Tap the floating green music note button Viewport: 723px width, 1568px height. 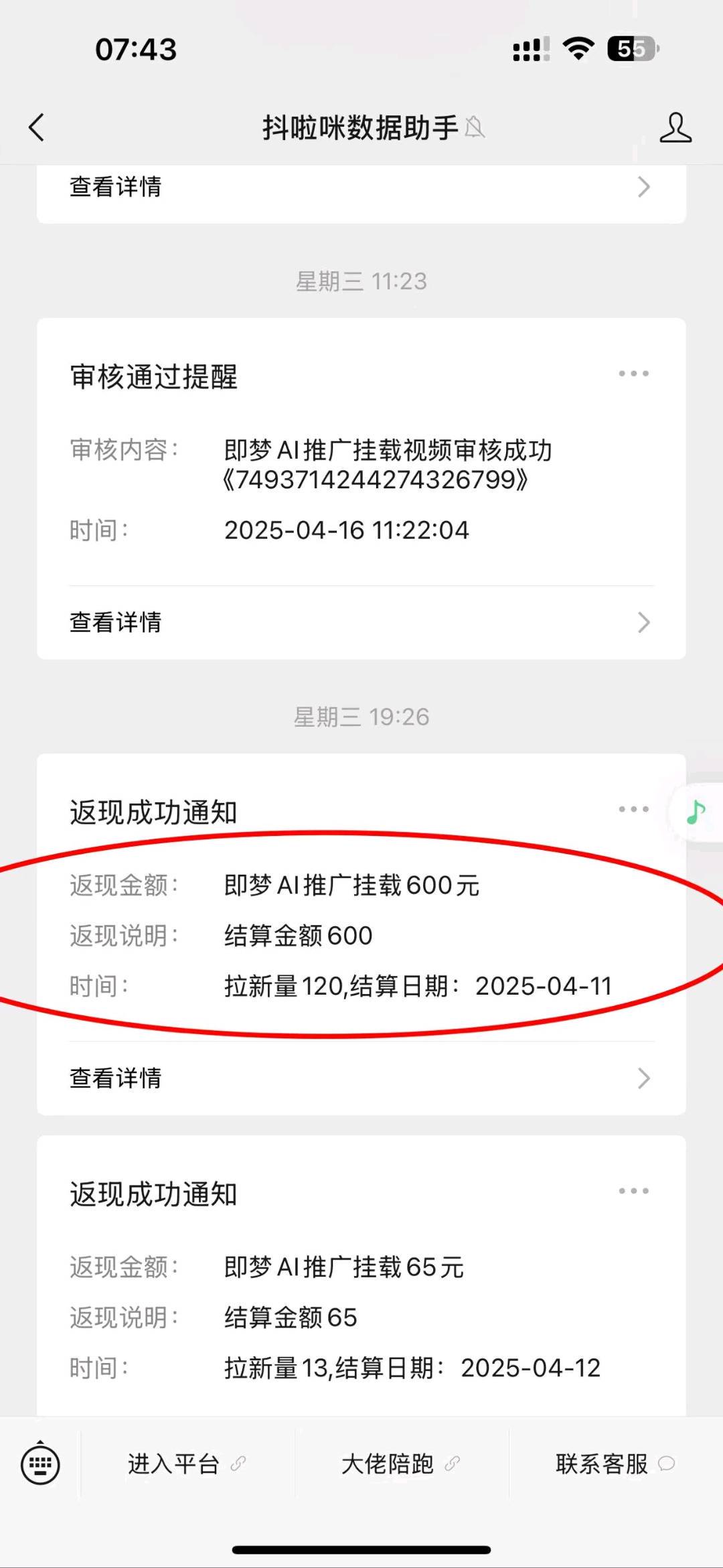point(696,812)
